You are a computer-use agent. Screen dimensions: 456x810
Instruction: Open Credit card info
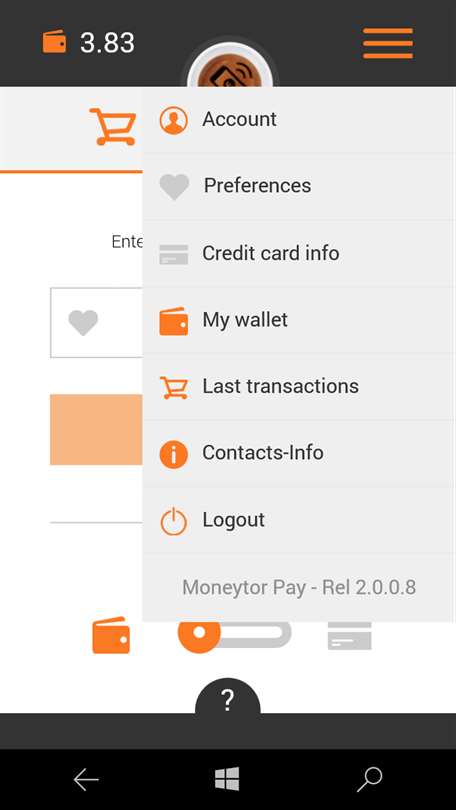tap(299, 253)
